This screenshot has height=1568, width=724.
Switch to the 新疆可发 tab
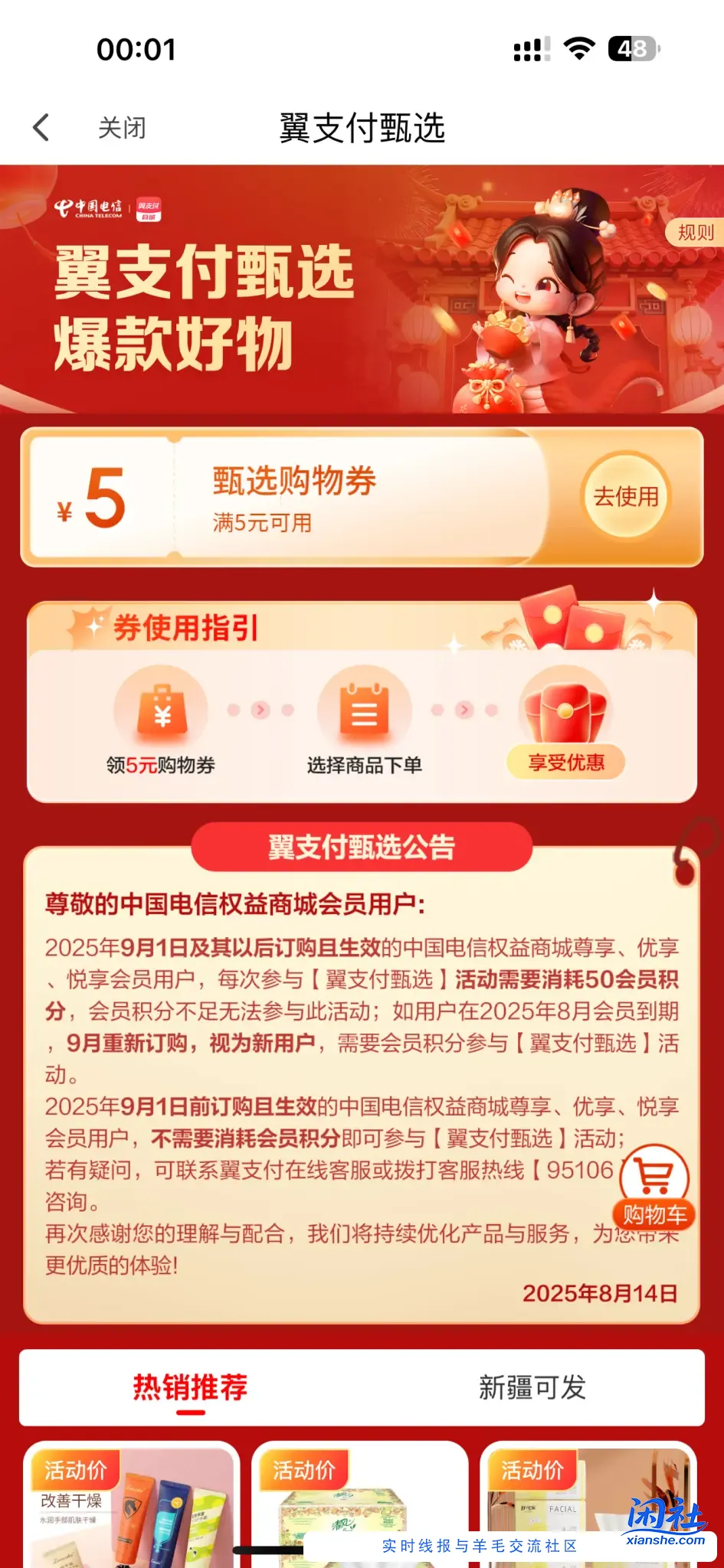[532, 1387]
